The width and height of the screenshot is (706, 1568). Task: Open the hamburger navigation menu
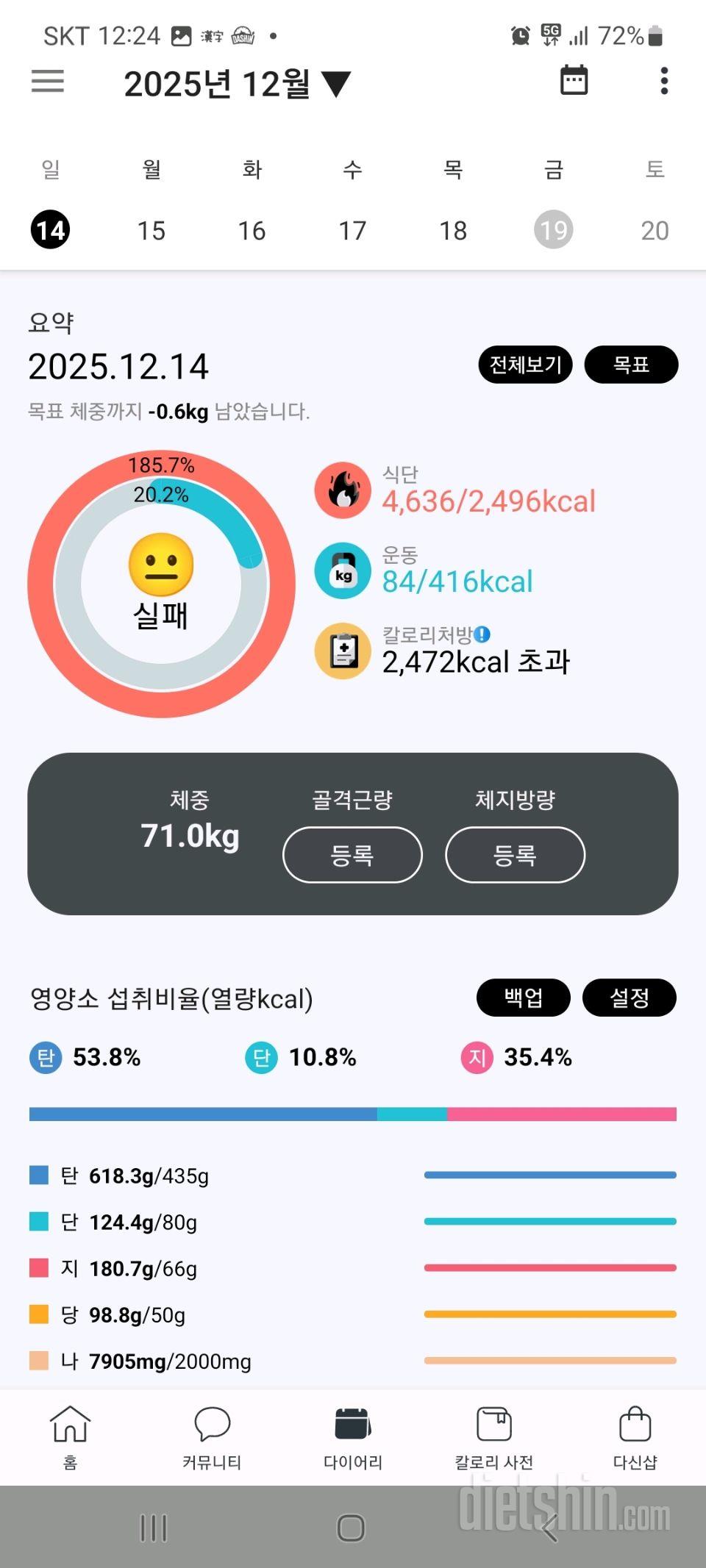click(46, 82)
